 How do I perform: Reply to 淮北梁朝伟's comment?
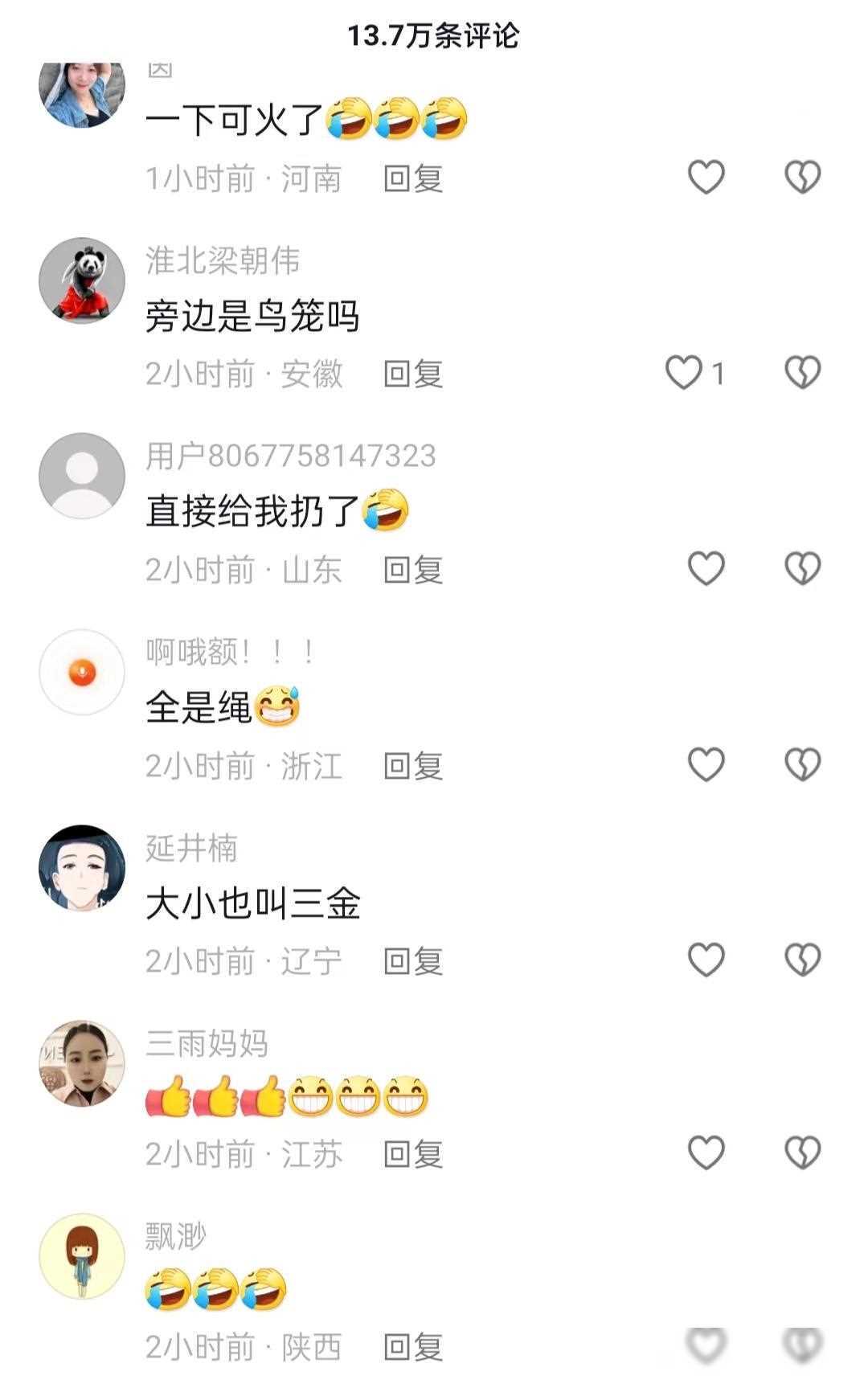coord(413,374)
